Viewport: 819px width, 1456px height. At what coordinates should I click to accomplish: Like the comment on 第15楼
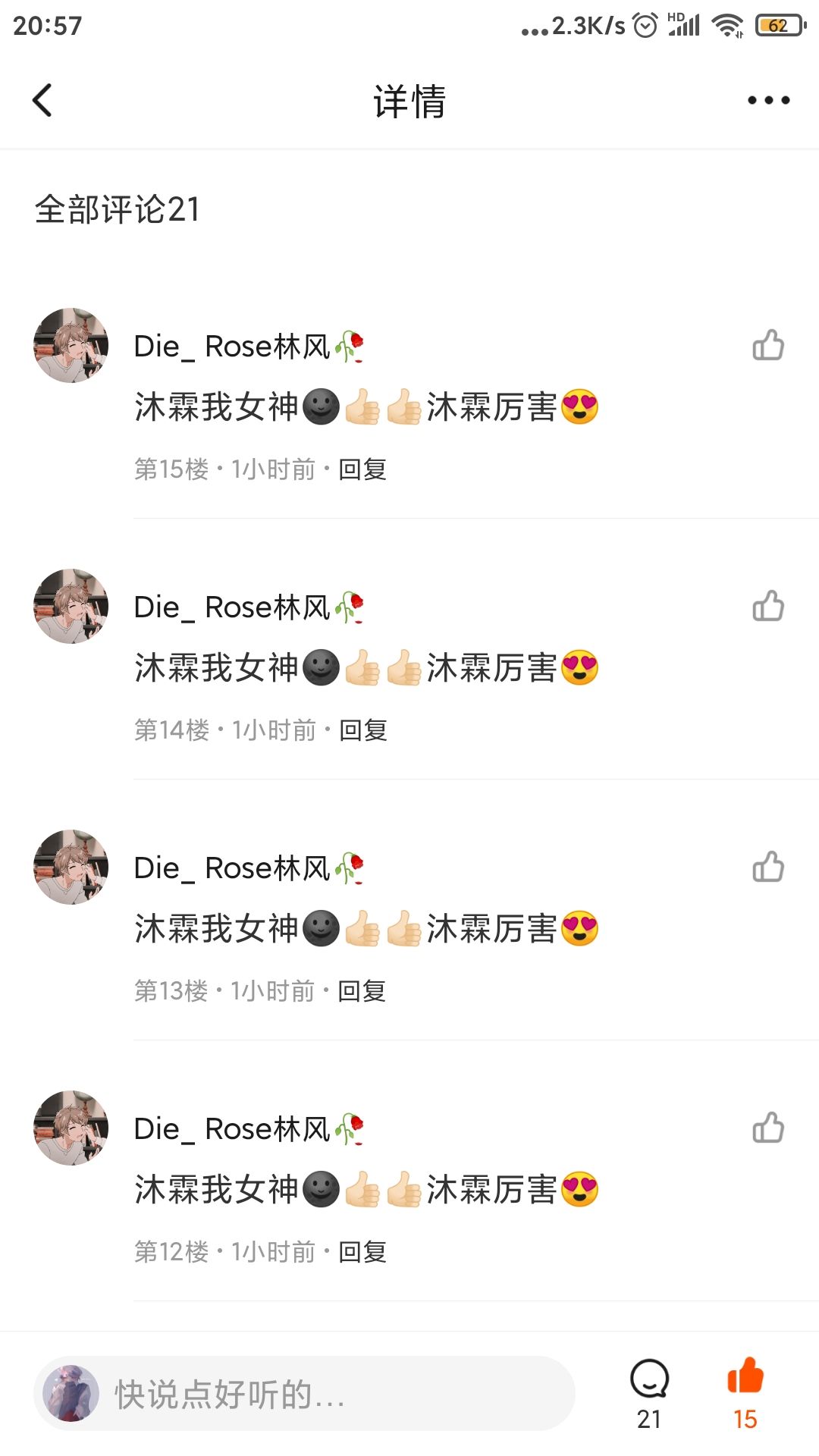(768, 346)
